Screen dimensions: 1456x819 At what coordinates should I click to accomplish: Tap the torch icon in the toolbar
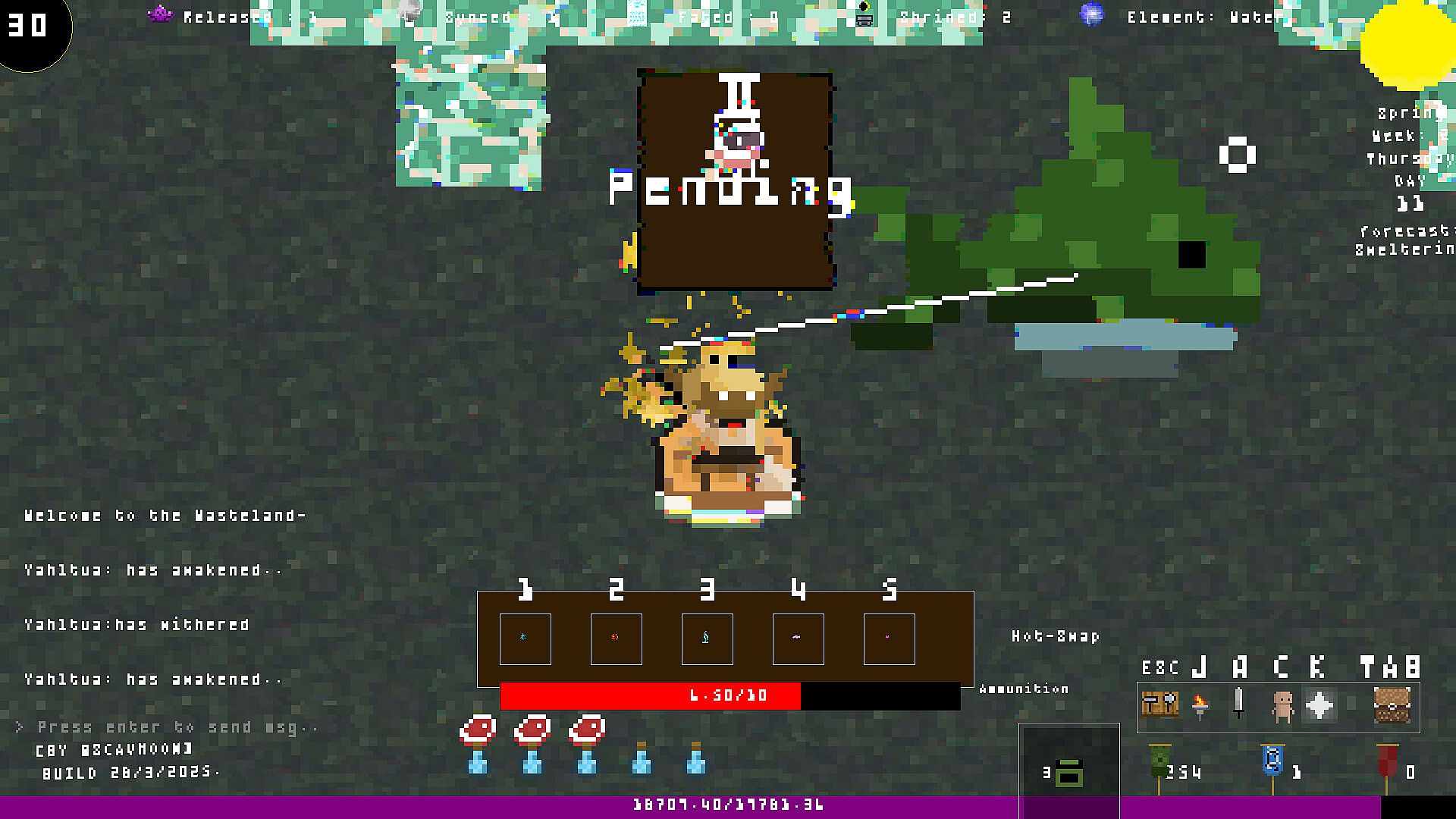pos(1200,706)
